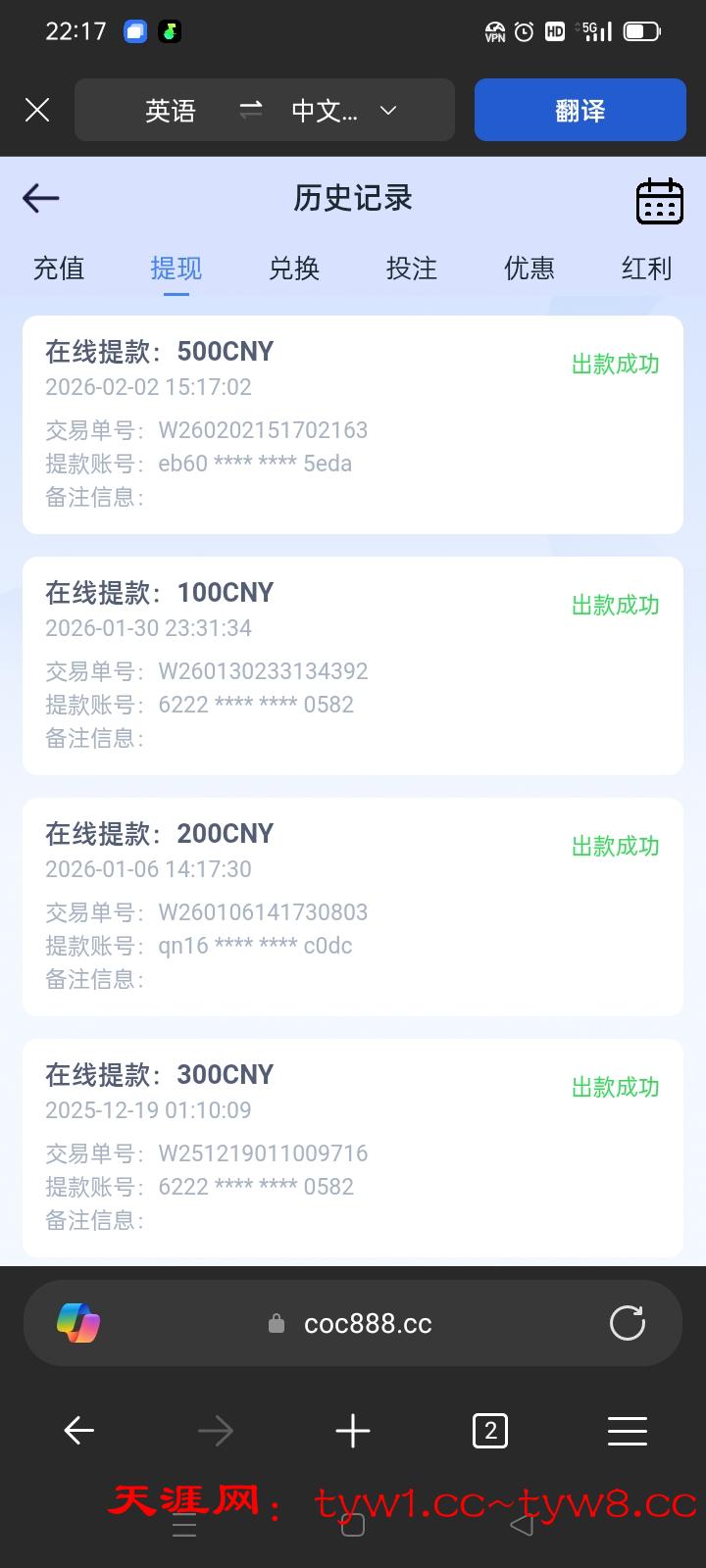Open the 200CNY withdrawal record
Screen dimensions: 706x1568
tap(353, 906)
